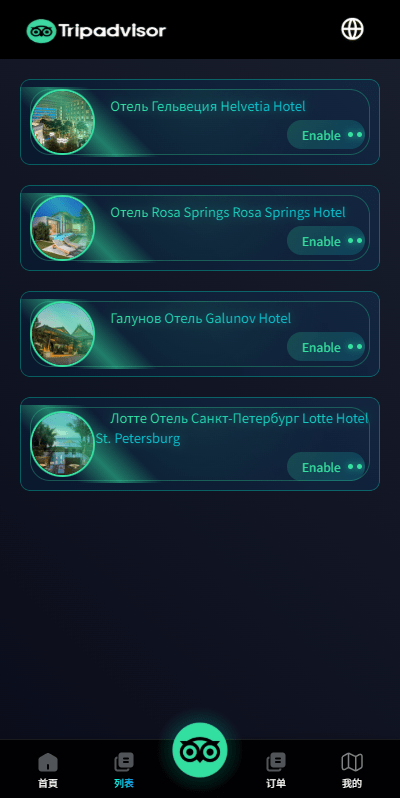Go to the 订单 orders tab

(276, 770)
